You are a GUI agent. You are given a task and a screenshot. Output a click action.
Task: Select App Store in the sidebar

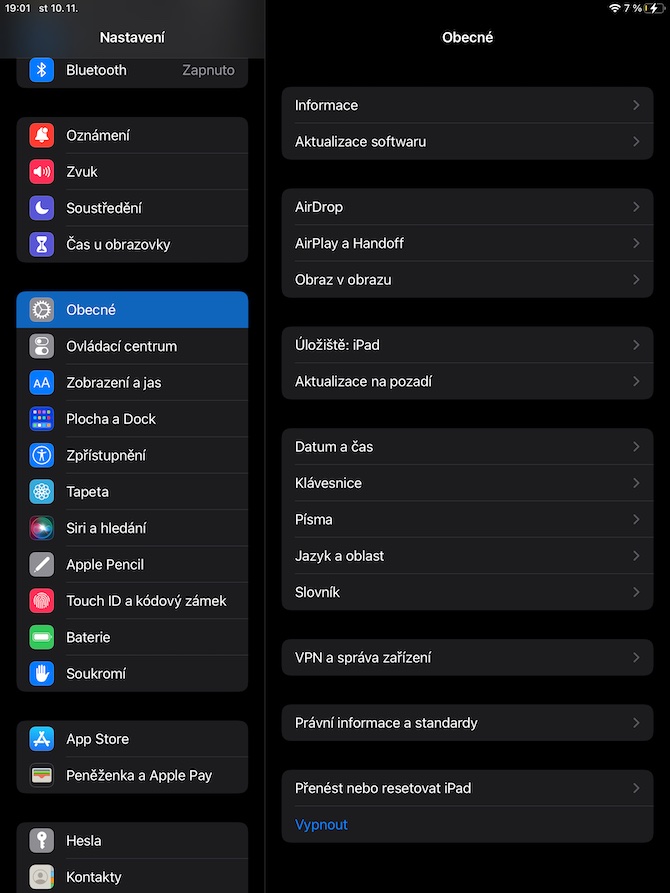(132, 739)
